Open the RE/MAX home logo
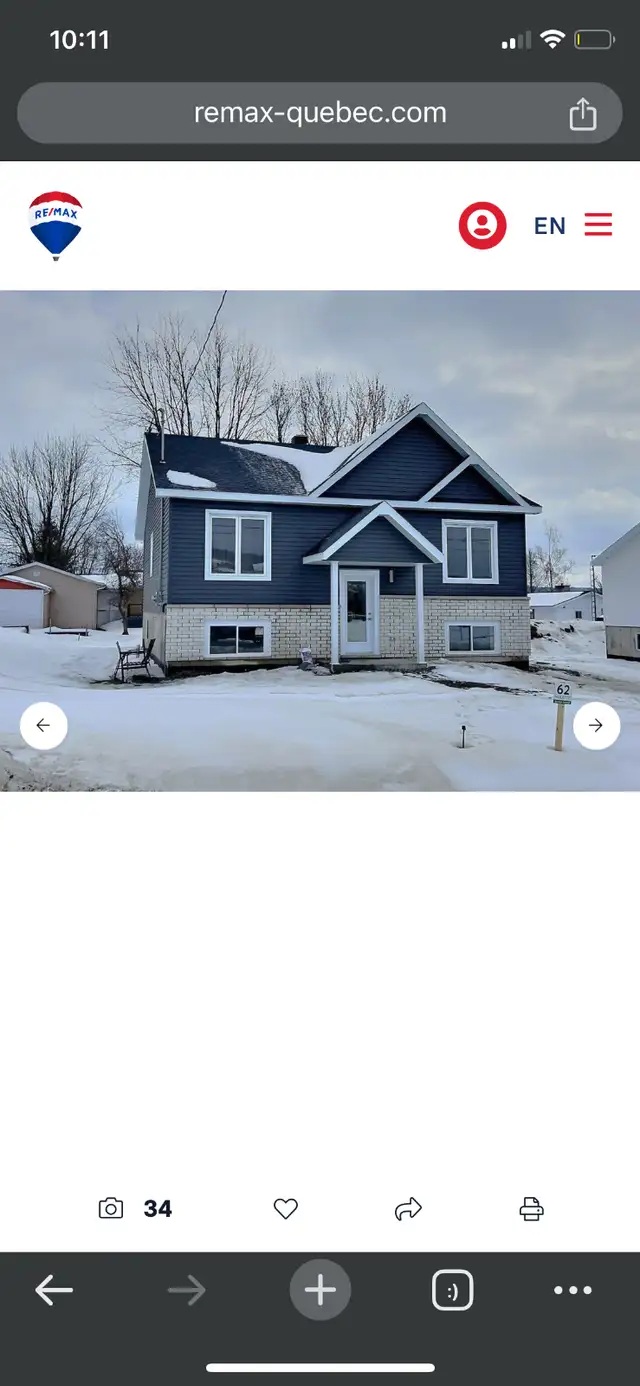This screenshot has height=1386, width=640. (x=56, y=226)
